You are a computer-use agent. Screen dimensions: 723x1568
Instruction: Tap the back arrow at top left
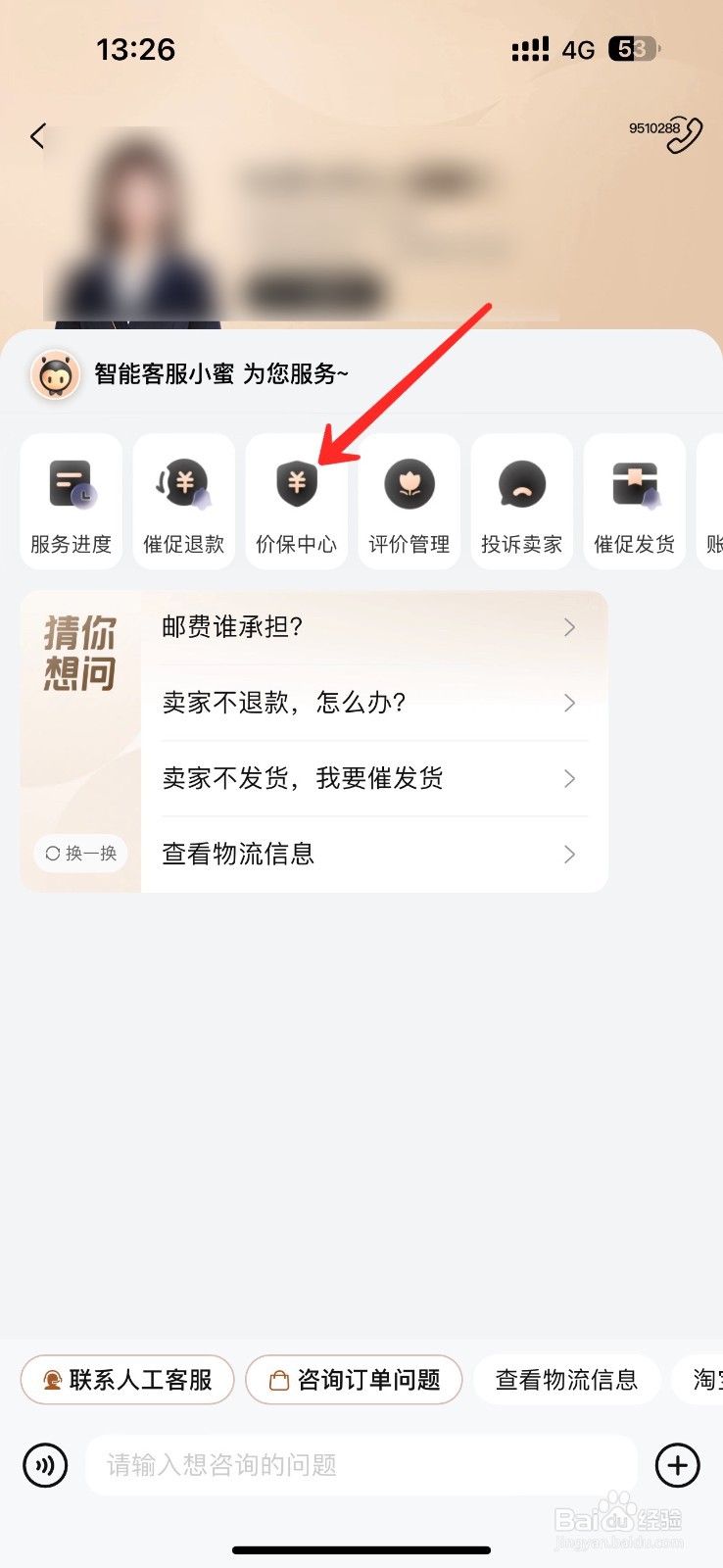pos(37,136)
